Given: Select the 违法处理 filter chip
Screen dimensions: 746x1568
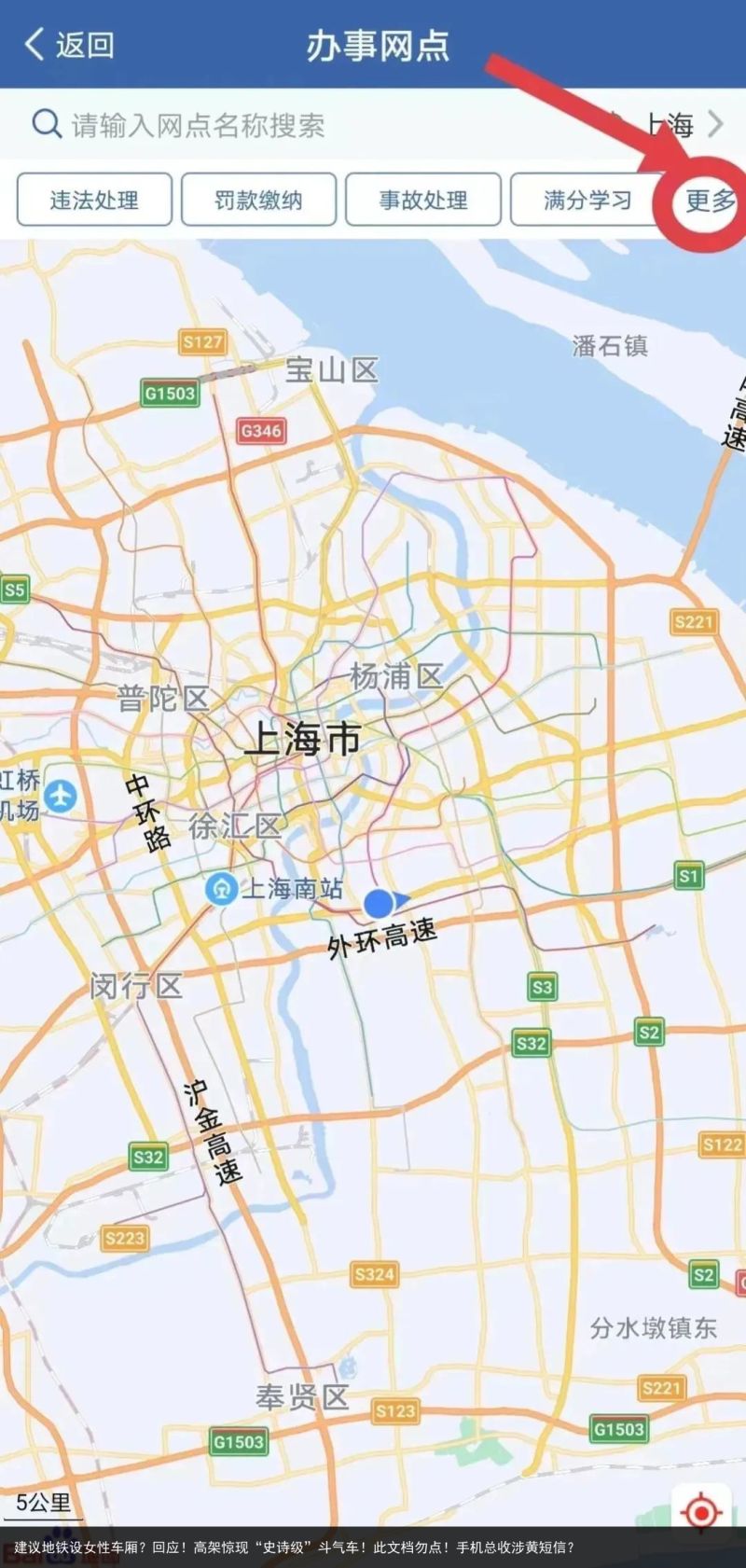Looking at the screenshot, I should (94, 200).
